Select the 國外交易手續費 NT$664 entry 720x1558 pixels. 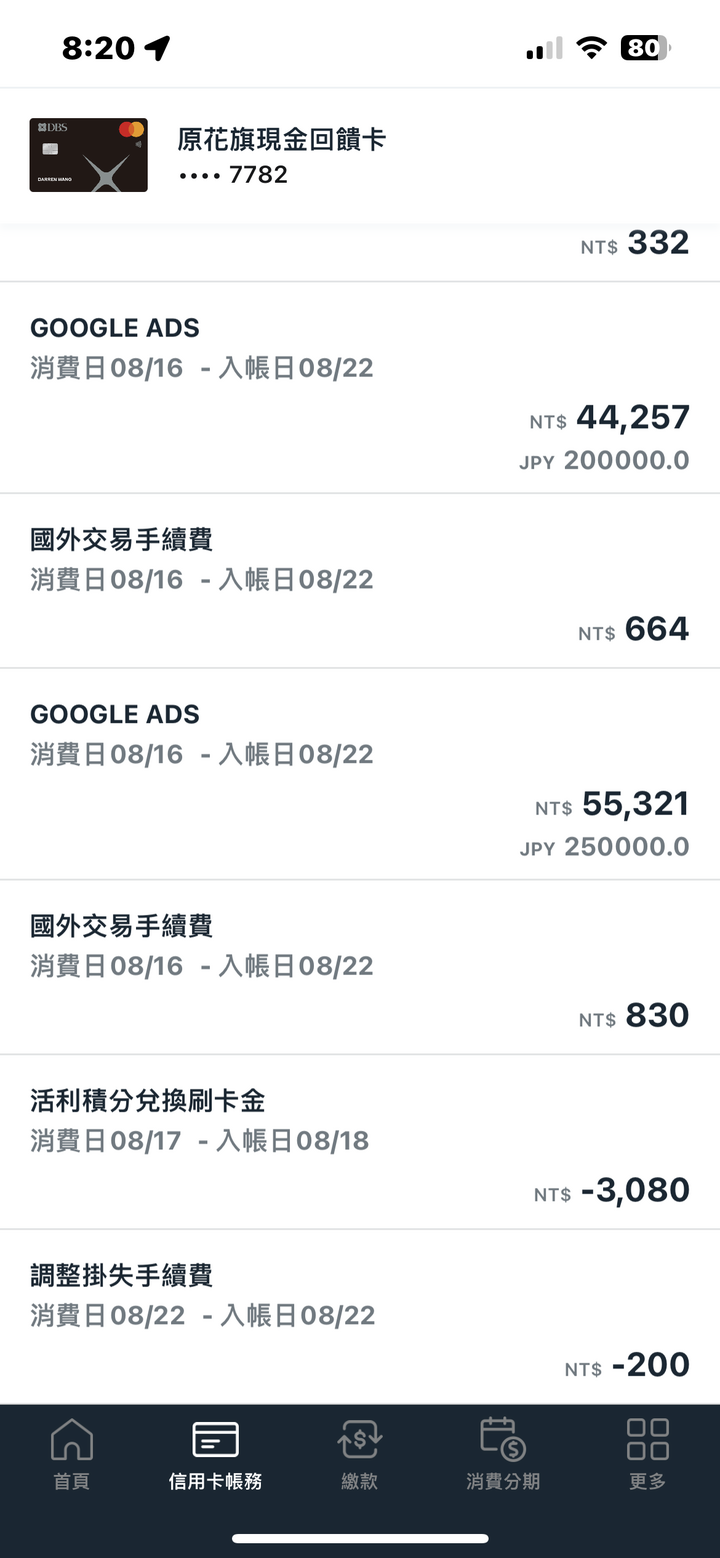pyautogui.click(x=360, y=580)
